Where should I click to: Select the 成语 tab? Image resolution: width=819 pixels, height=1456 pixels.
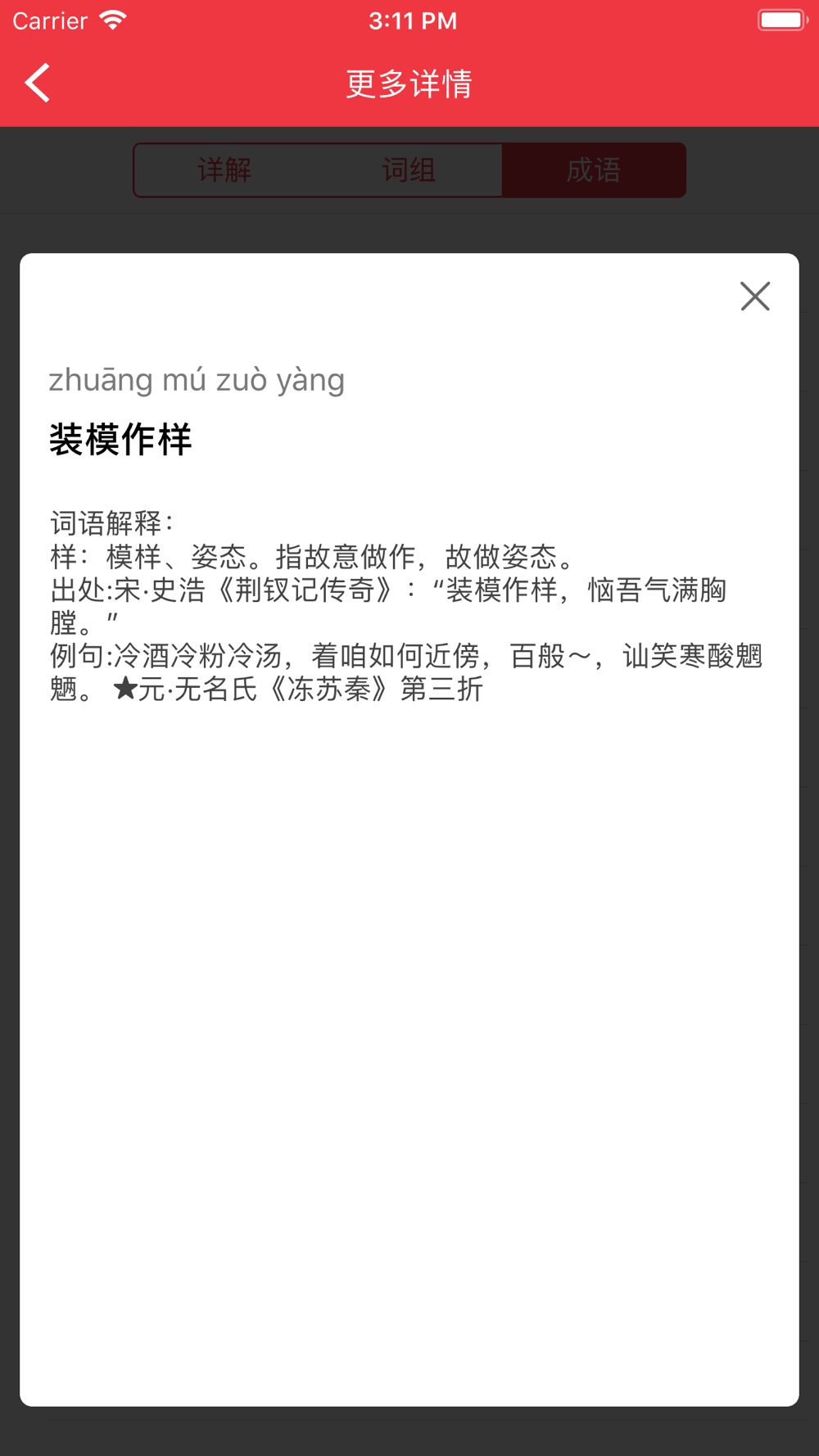coord(594,170)
